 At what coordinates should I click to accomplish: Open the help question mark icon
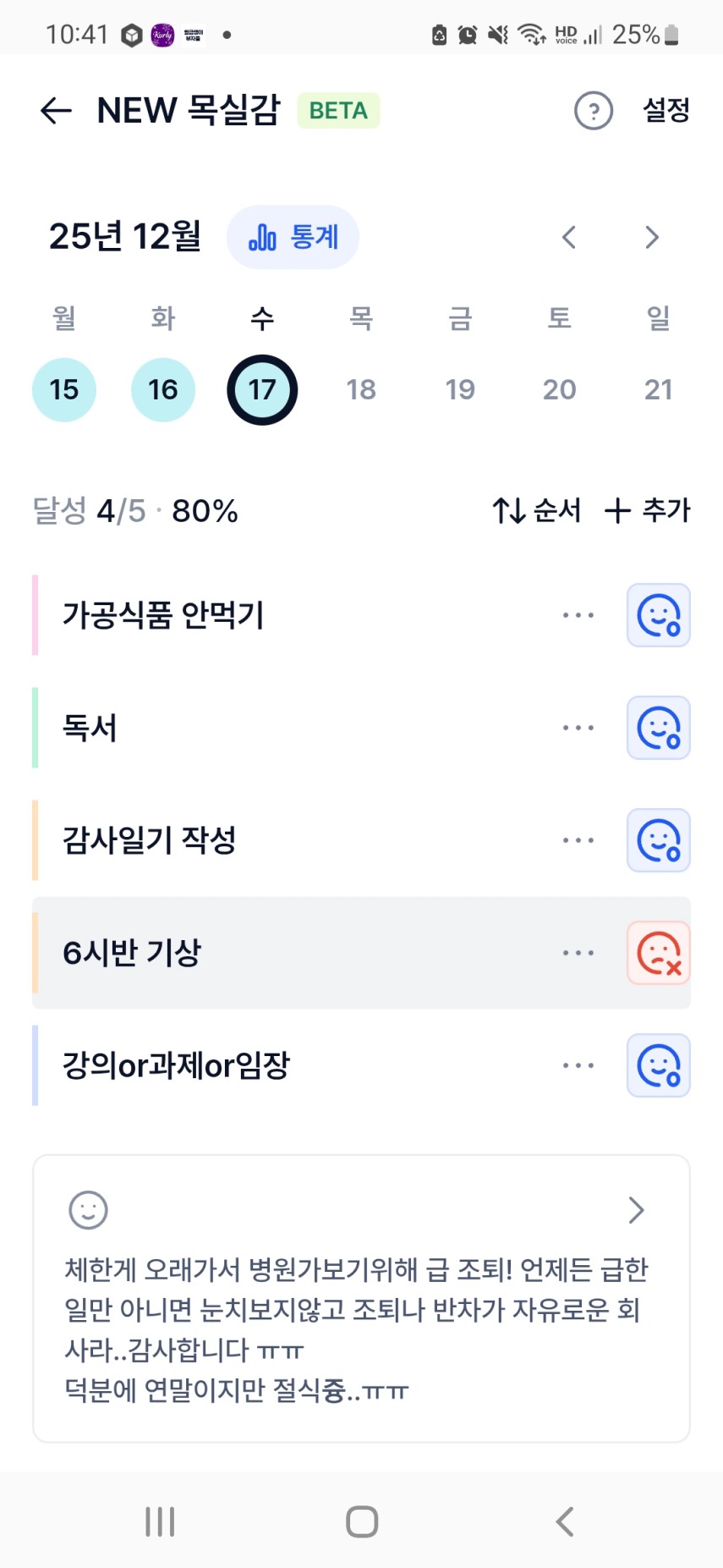coord(593,111)
